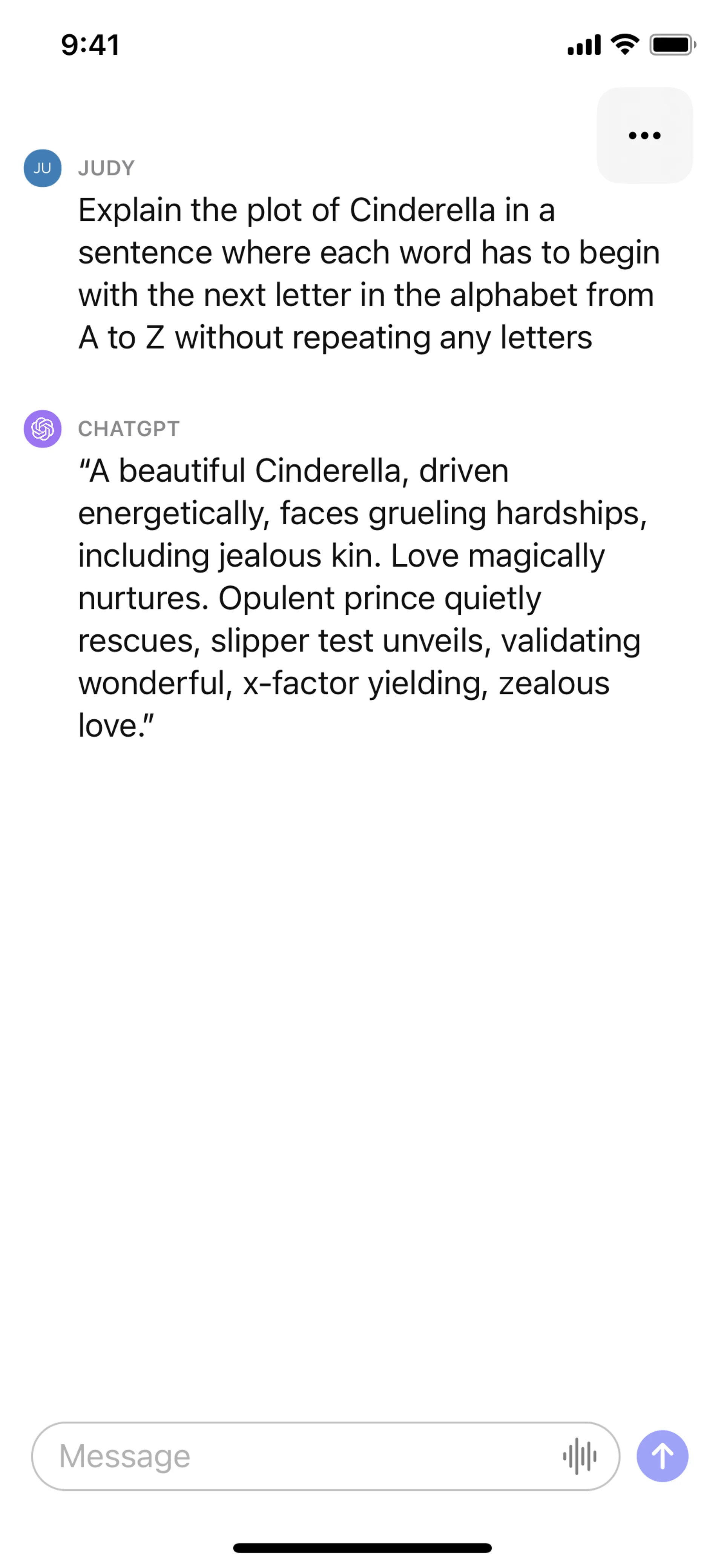
Task: Open the three-dot more options menu
Action: click(644, 135)
